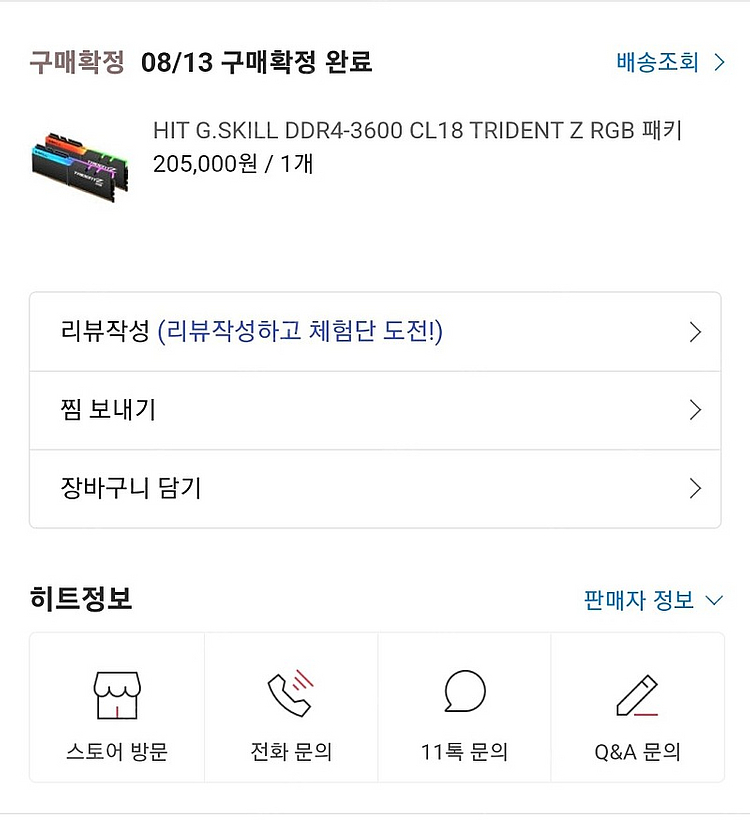Open 리뷰작성 row via its chevron
750x820 pixels.
click(x=696, y=332)
